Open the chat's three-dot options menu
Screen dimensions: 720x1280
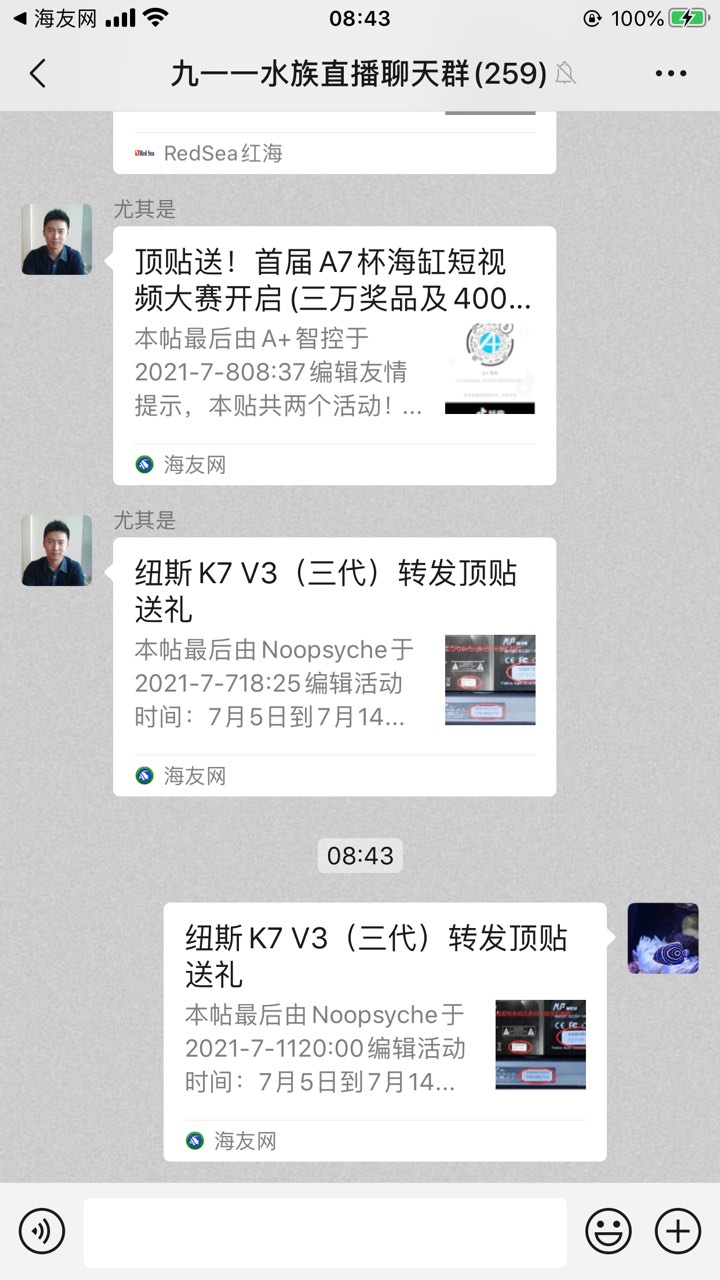click(670, 73)
